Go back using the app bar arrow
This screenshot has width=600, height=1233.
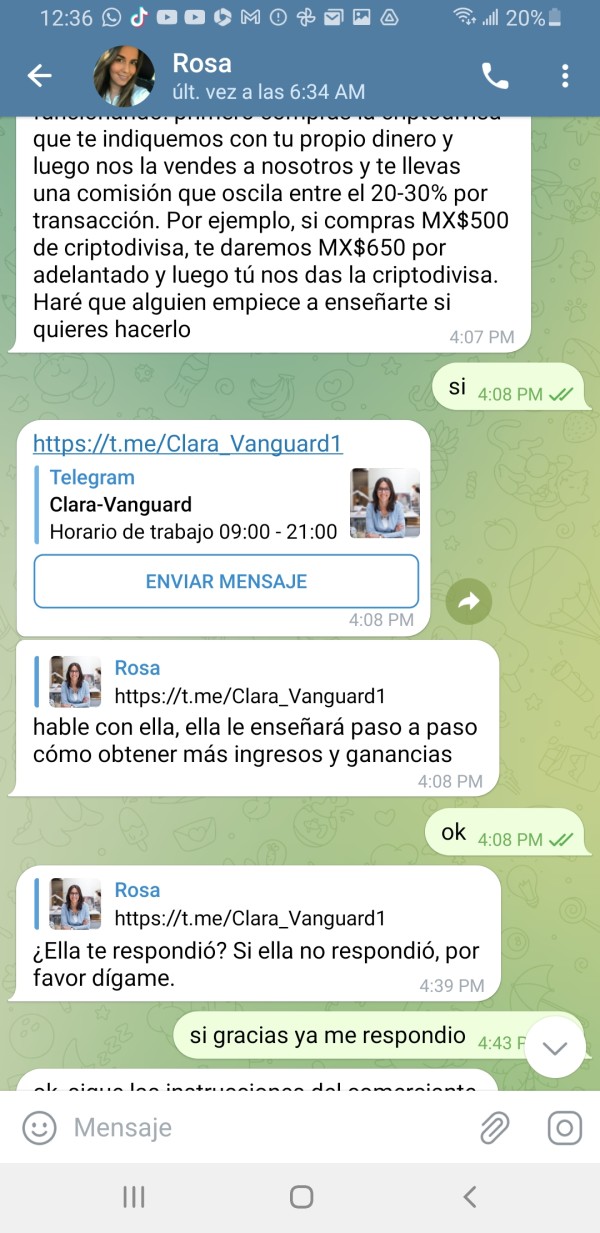[x=39, y=76]
